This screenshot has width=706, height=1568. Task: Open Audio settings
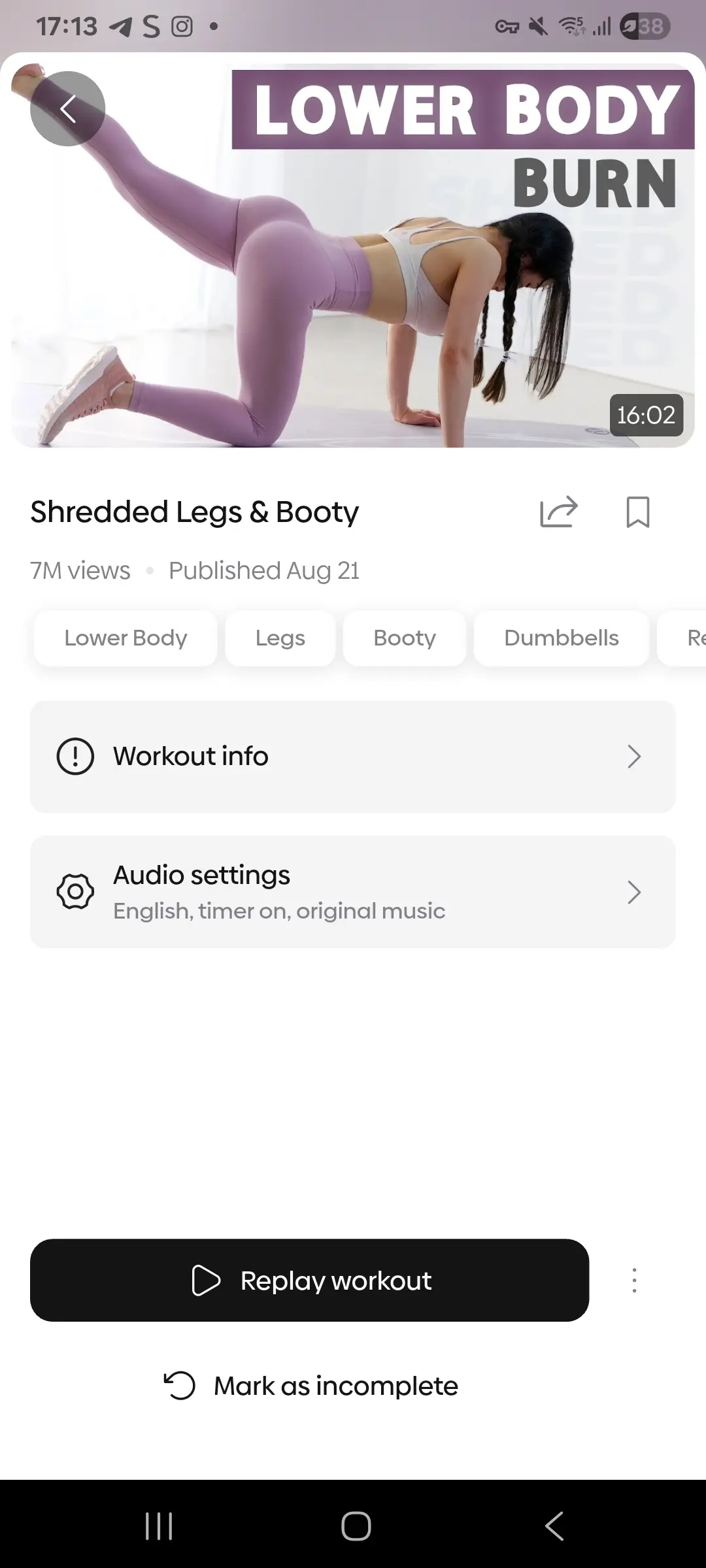point(353,892)
